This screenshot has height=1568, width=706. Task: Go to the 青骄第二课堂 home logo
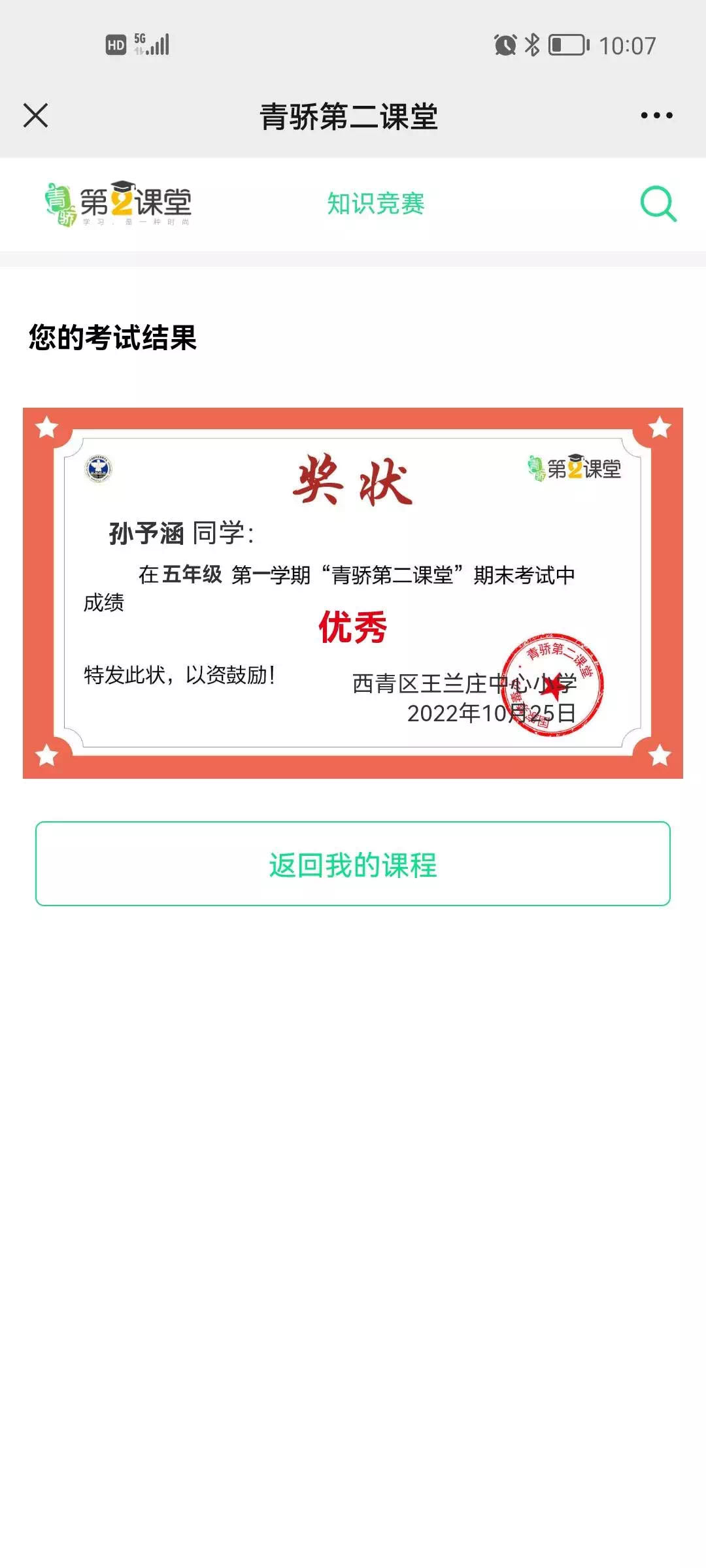click(118, 204)
